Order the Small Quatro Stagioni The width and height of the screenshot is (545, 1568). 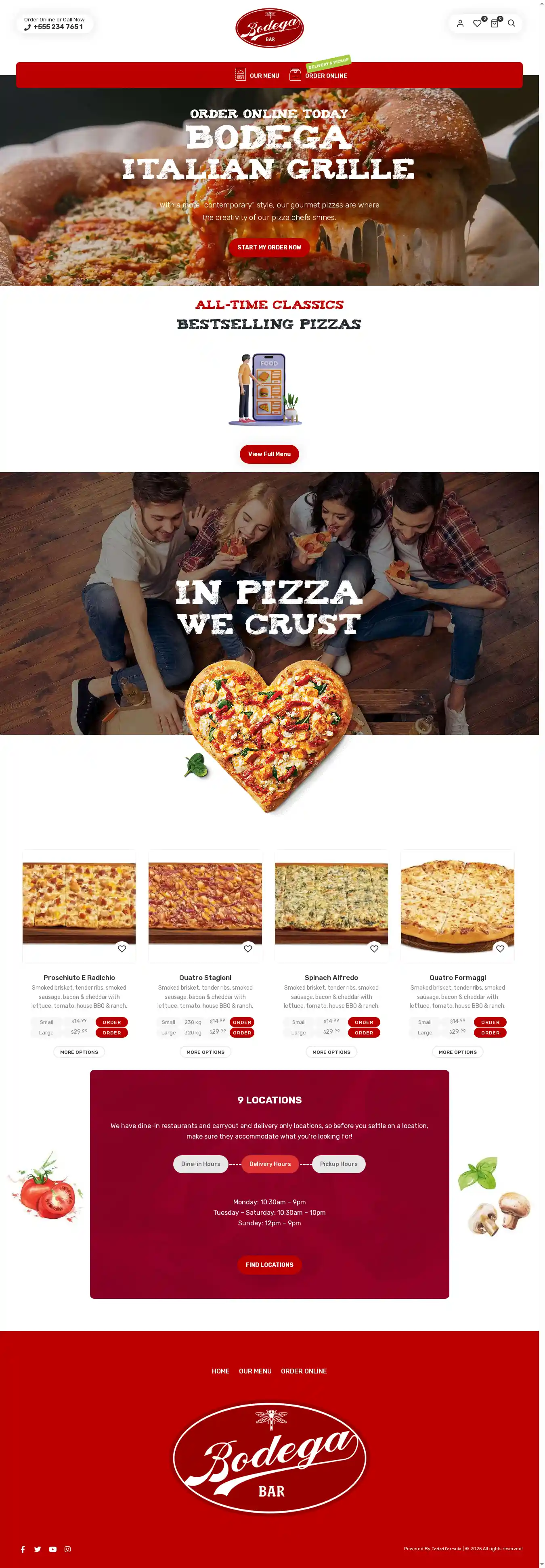242,1022
